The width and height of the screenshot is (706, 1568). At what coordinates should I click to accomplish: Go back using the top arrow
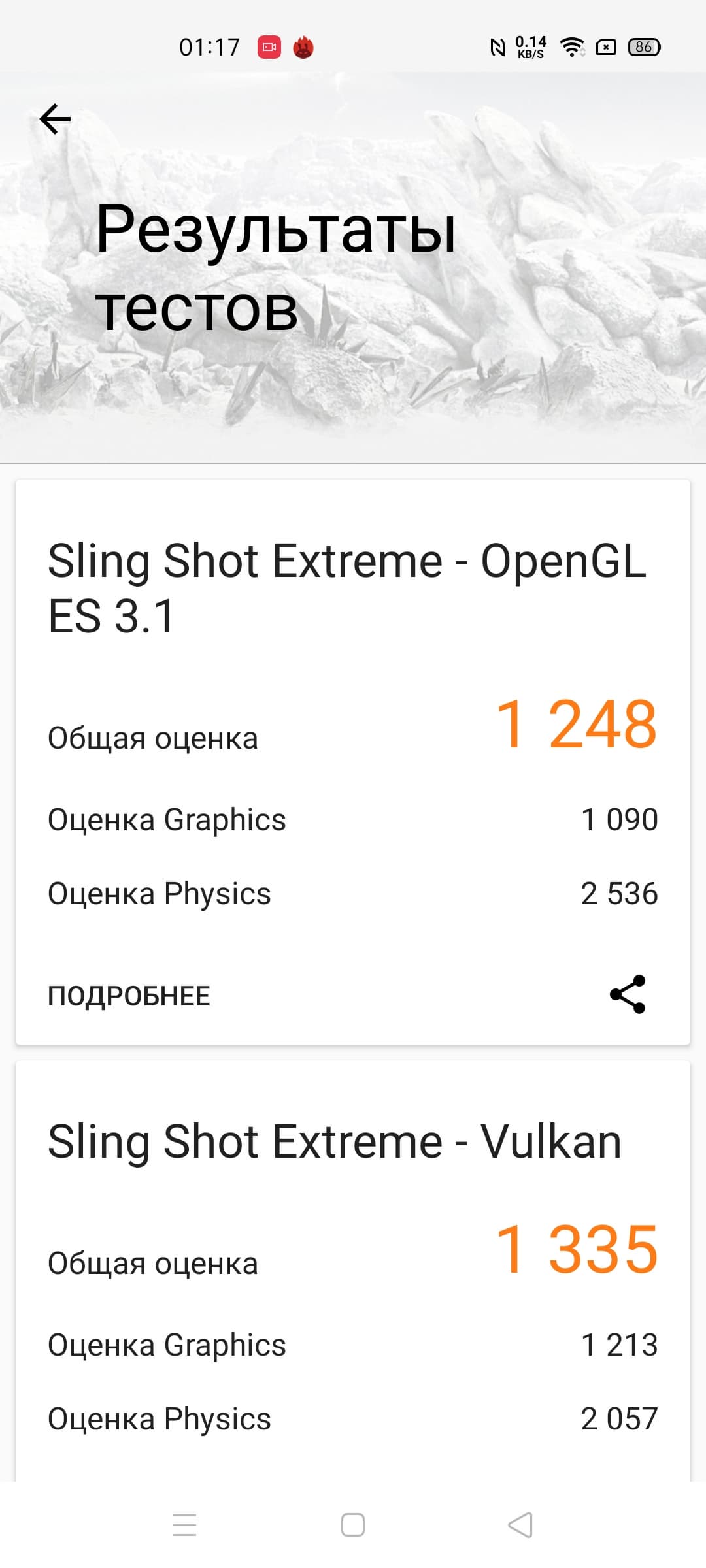[55, 119]
